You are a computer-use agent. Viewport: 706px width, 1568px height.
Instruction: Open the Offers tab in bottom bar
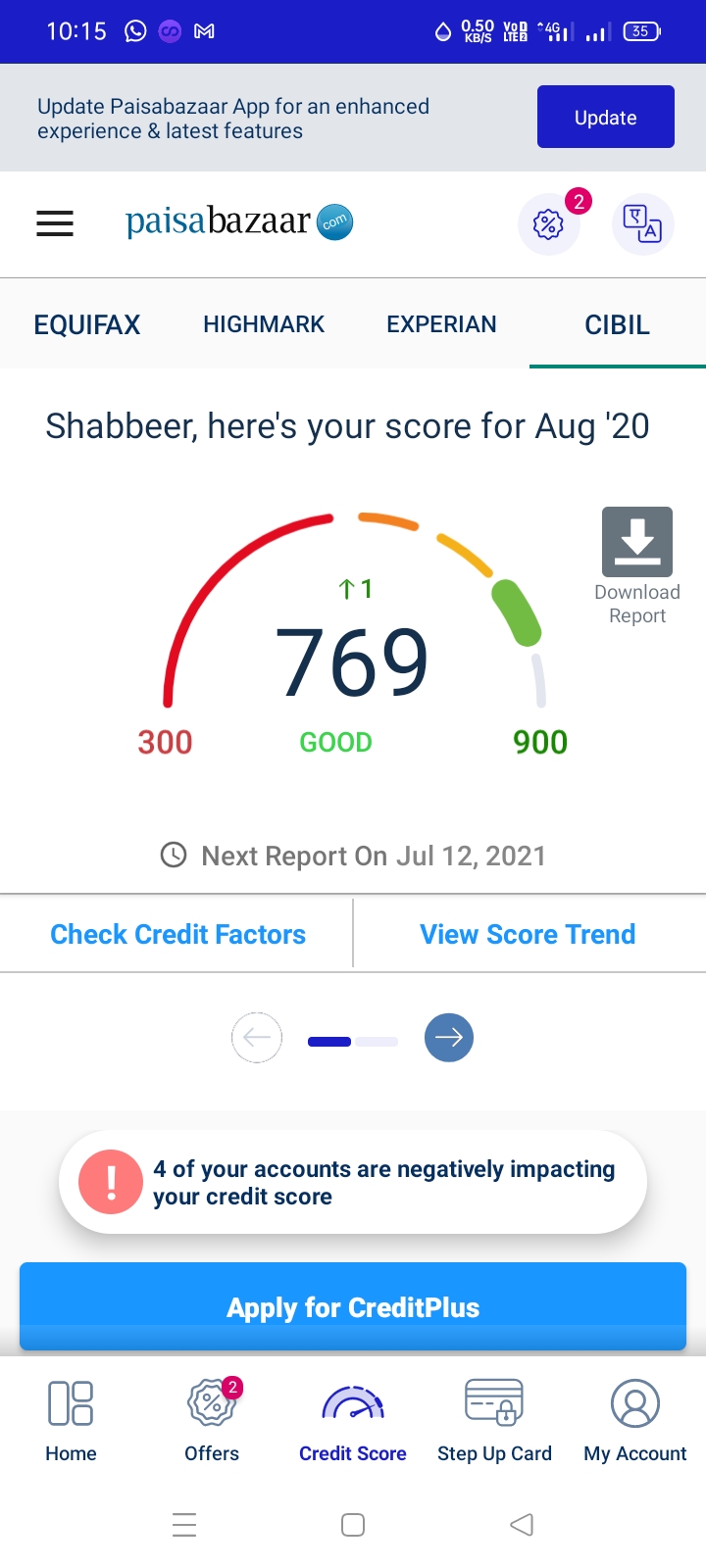pyautogui.click(x=212, y=1420)
